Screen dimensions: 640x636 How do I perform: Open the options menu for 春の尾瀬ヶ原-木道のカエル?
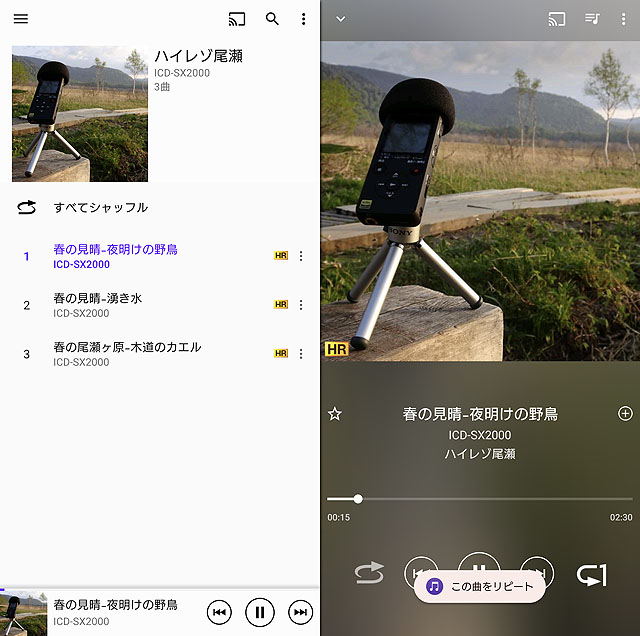301,354
